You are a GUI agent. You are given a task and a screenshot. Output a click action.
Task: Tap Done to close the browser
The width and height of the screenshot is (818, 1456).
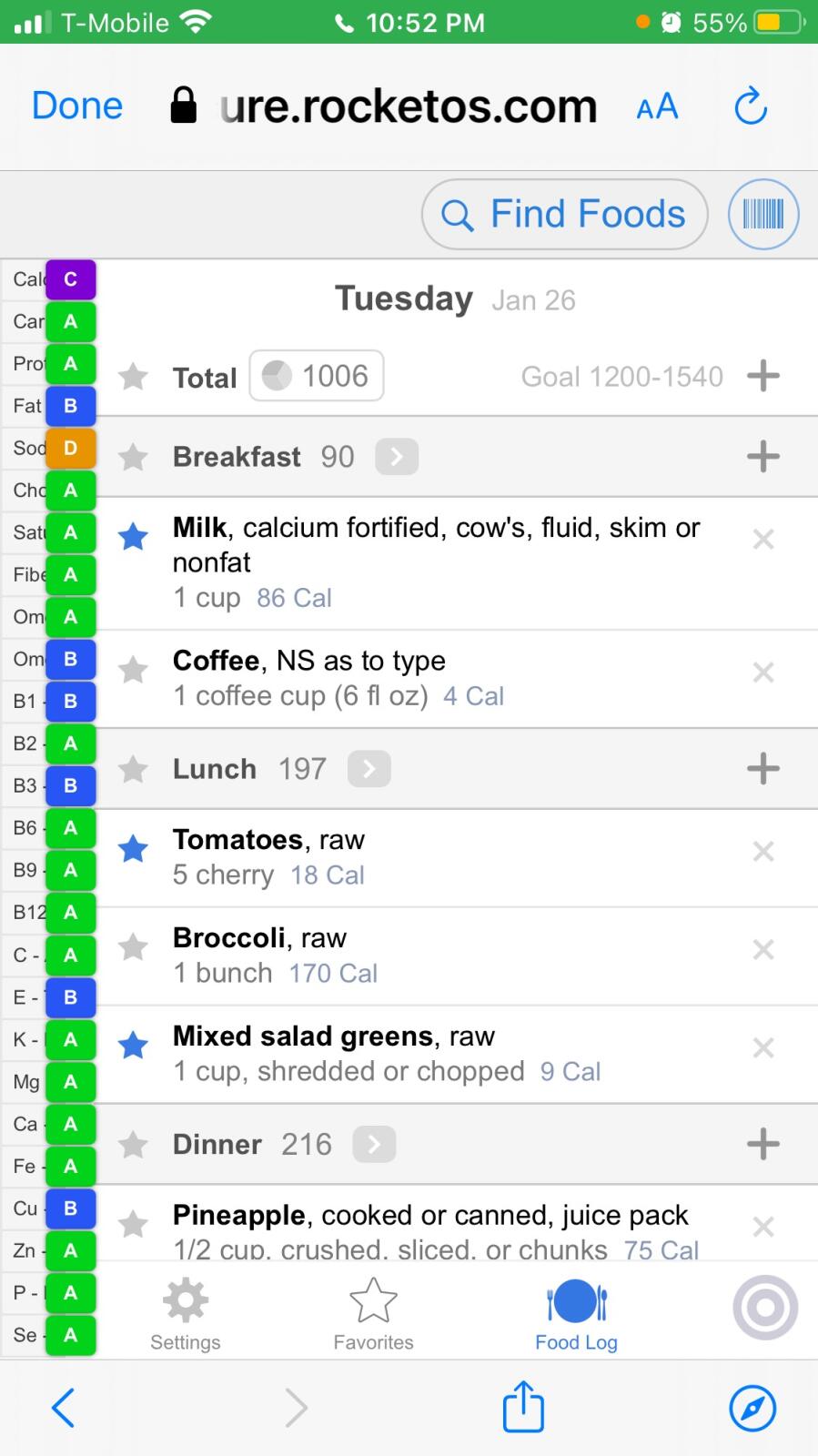[x=77, y=106]
